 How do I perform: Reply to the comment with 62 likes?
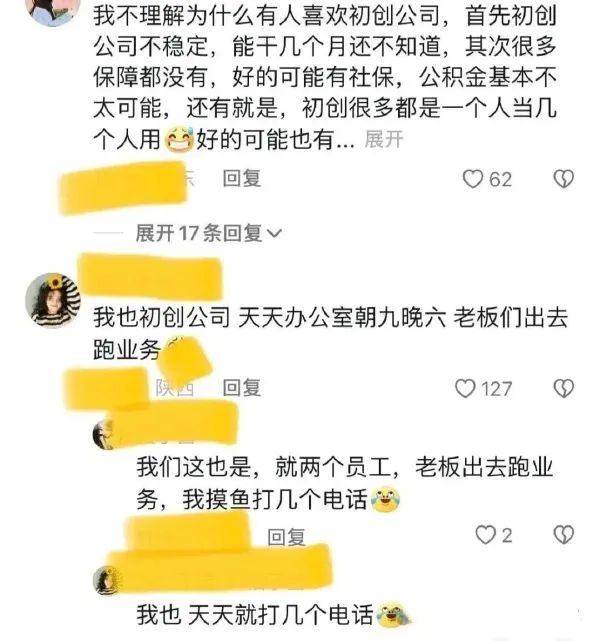tap(241, 179)
